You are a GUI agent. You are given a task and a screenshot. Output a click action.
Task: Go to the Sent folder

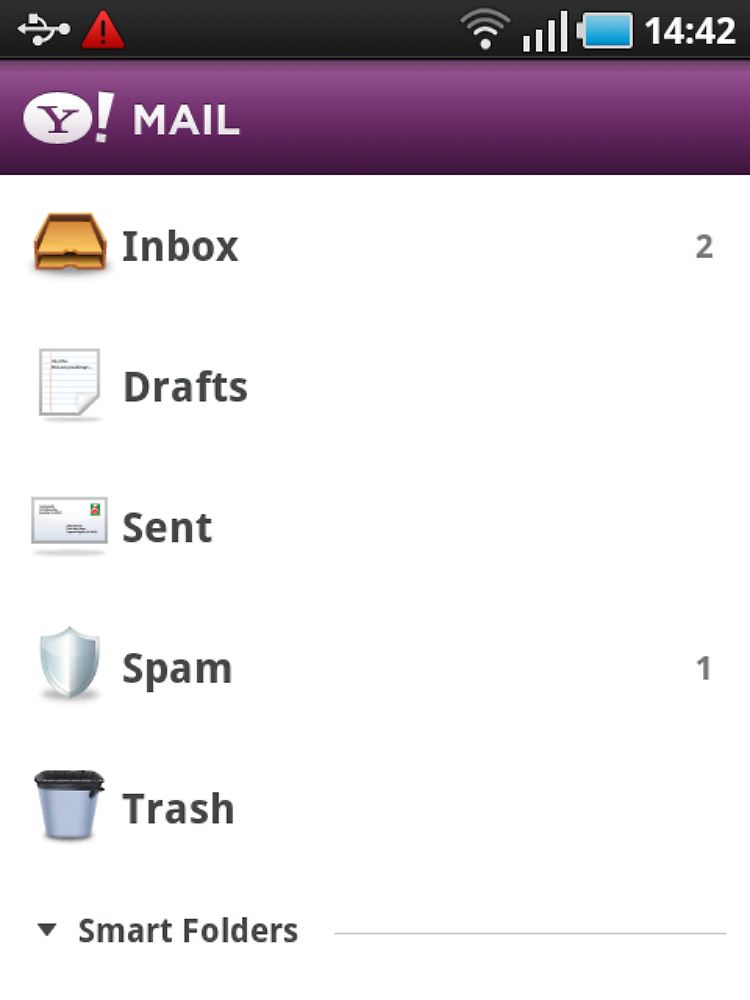[167, 528]
